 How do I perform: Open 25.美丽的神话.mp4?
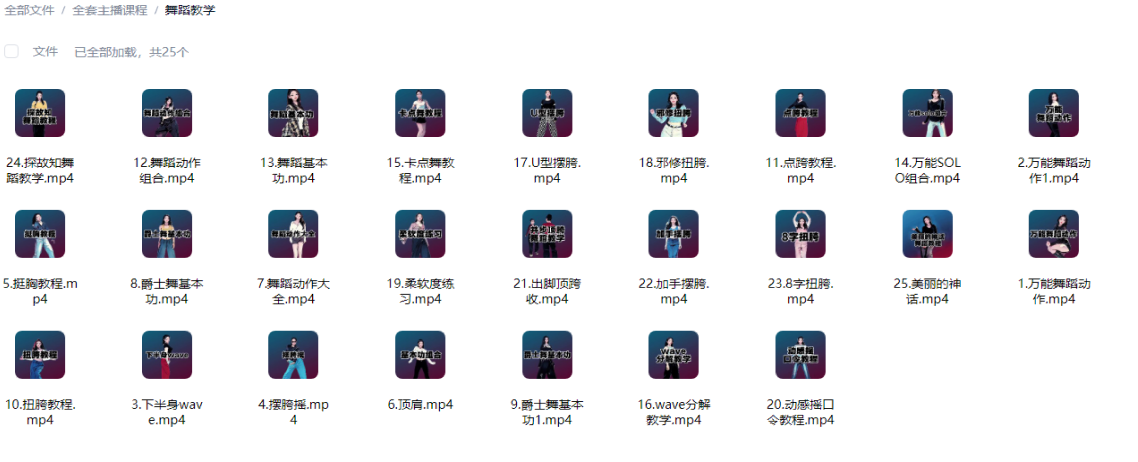(927, 235)
